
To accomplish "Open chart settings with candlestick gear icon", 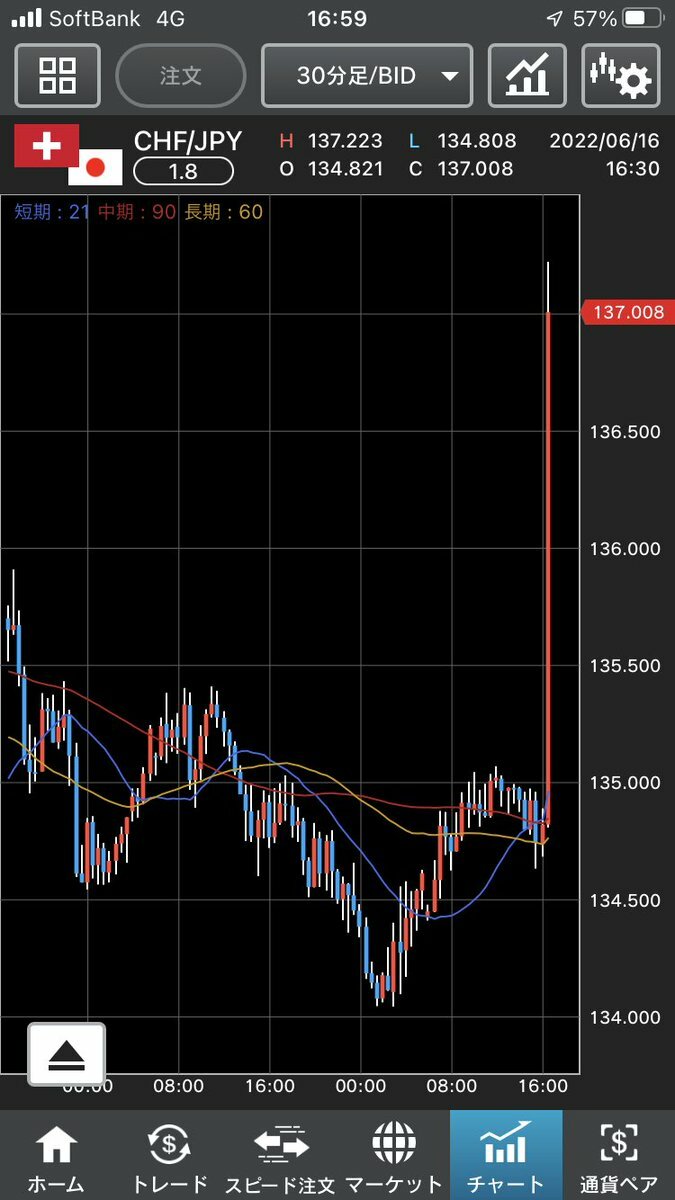I will (x=620, y=75).
